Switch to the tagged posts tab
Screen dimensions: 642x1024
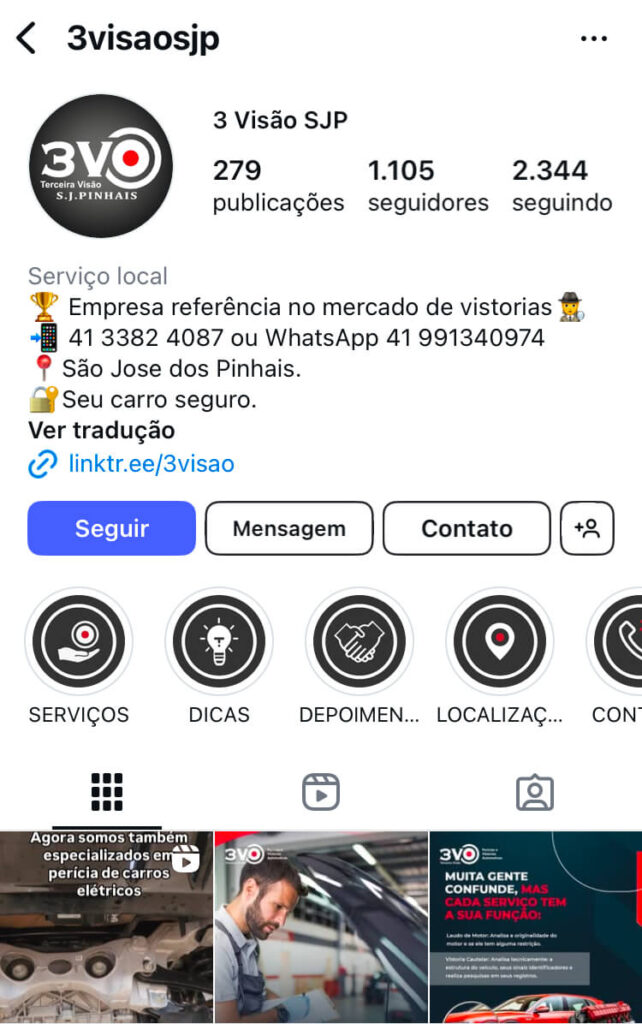pos(534,792)
